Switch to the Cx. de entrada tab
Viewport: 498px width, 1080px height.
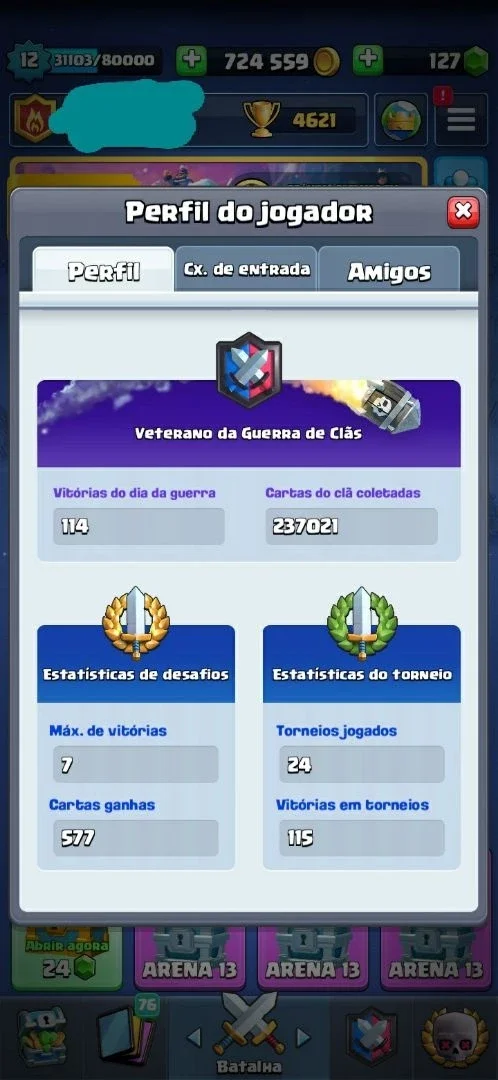point(247,269)
